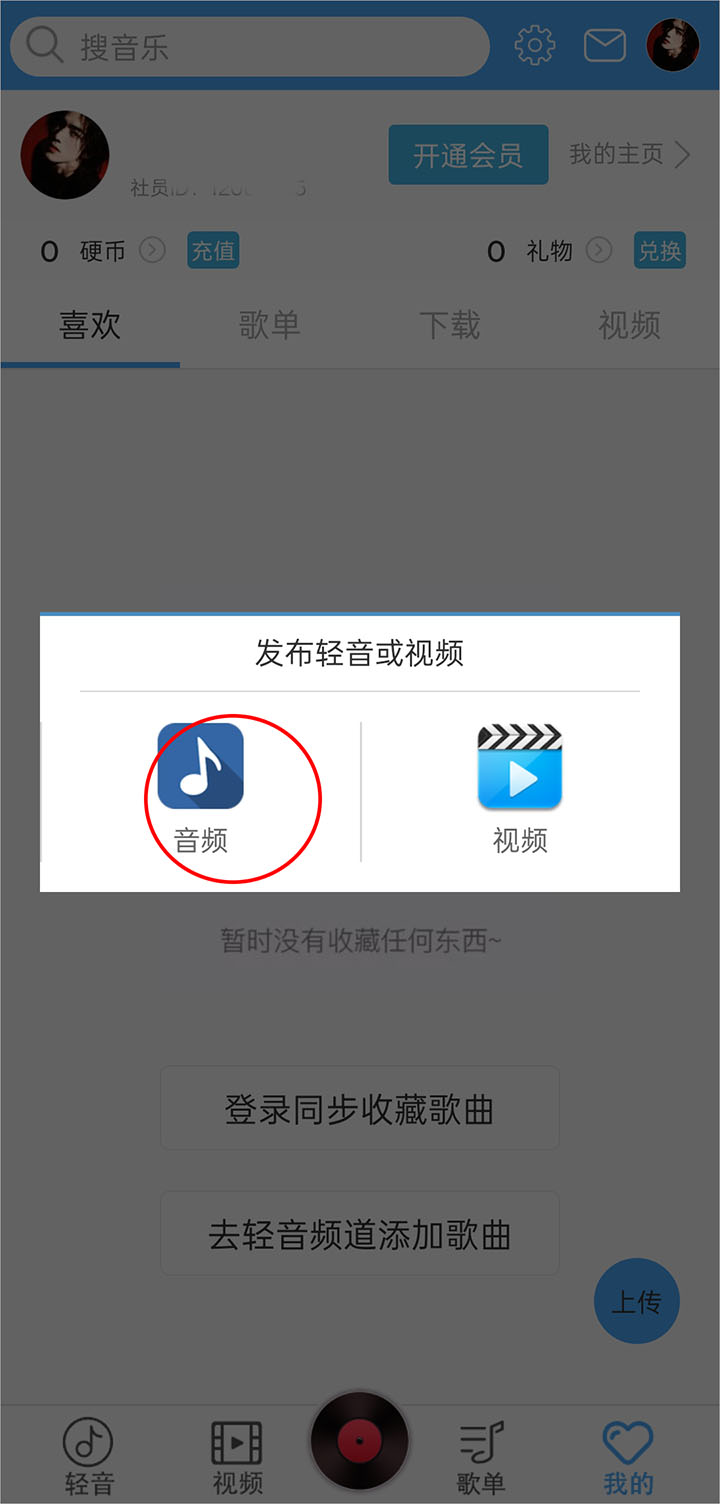This screenshot has width=720, height=1504.
Task: Select the 喜欢 tab
Action: (90, 325)
